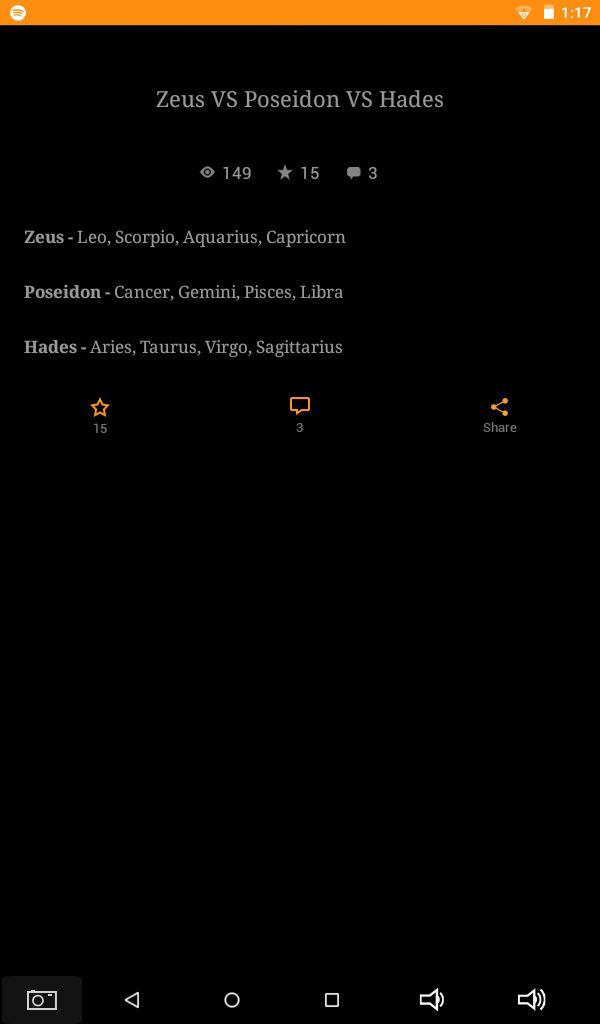This screenshot has width=600, height=1024.
Task: Open the recent apps overview
Action: (x=332, y=999)
